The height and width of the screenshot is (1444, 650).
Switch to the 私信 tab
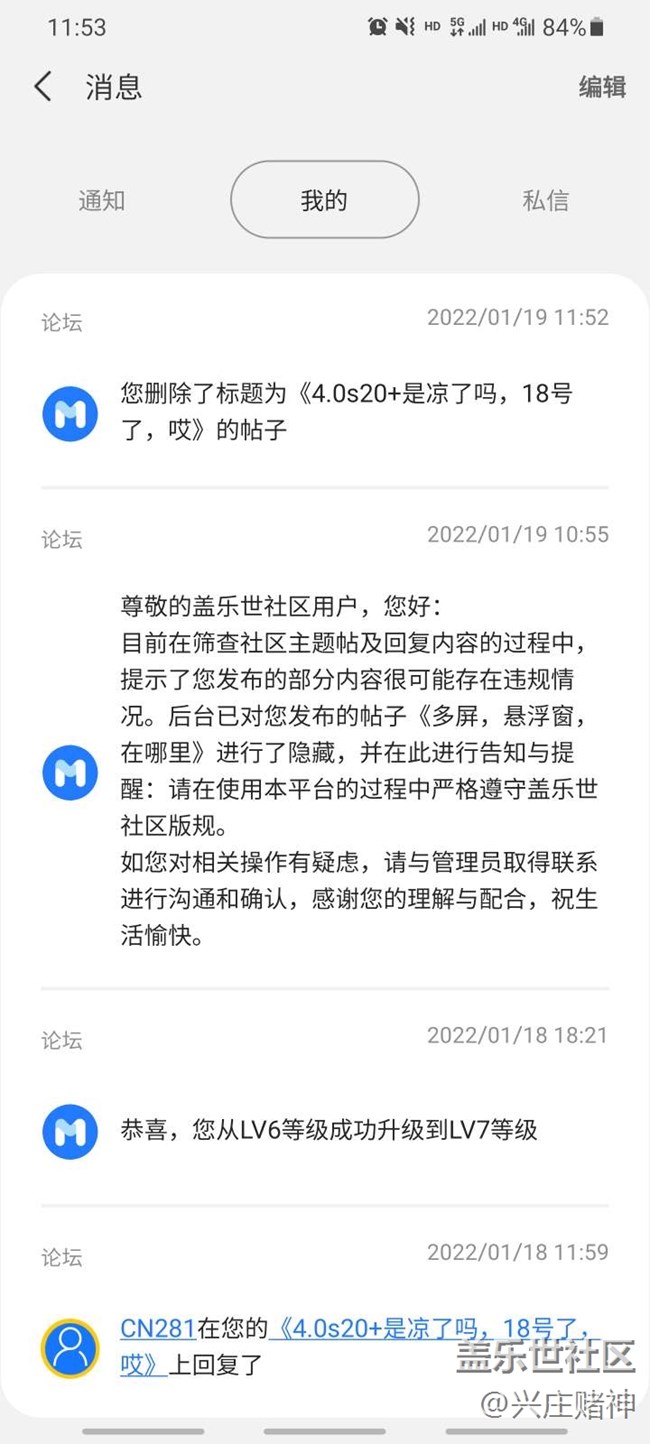[x=545, y=200]
